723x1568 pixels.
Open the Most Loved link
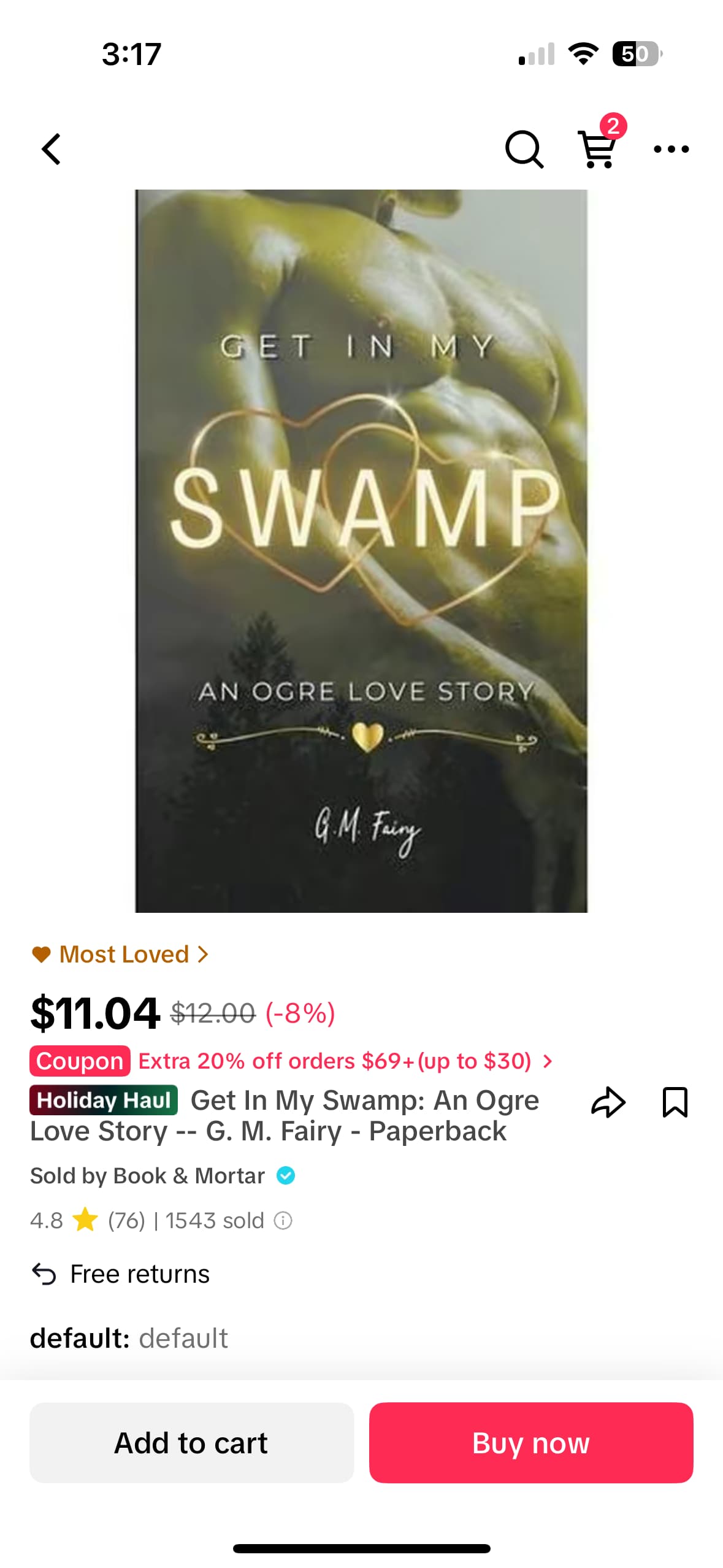coord(121,955)
